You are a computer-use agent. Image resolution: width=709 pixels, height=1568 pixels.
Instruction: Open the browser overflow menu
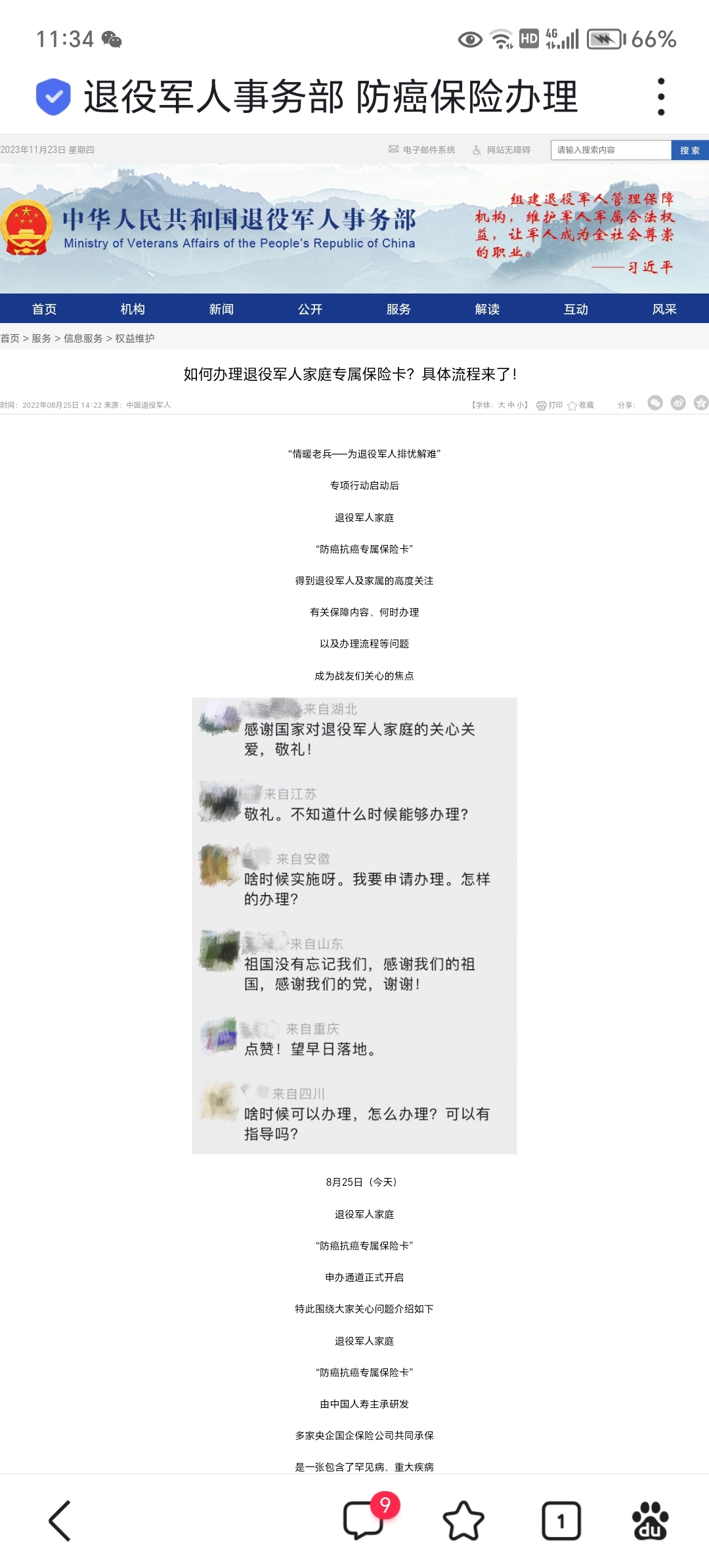click(661, 97)
